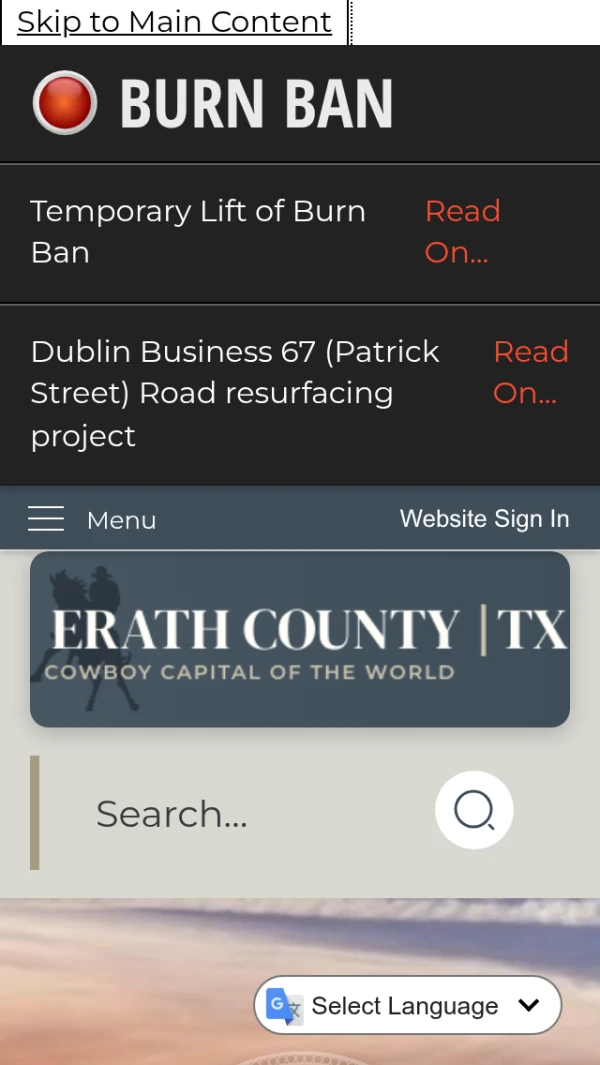
Task: Focus the Search text field
Action: pyautogui.click(x=240, y=813)
